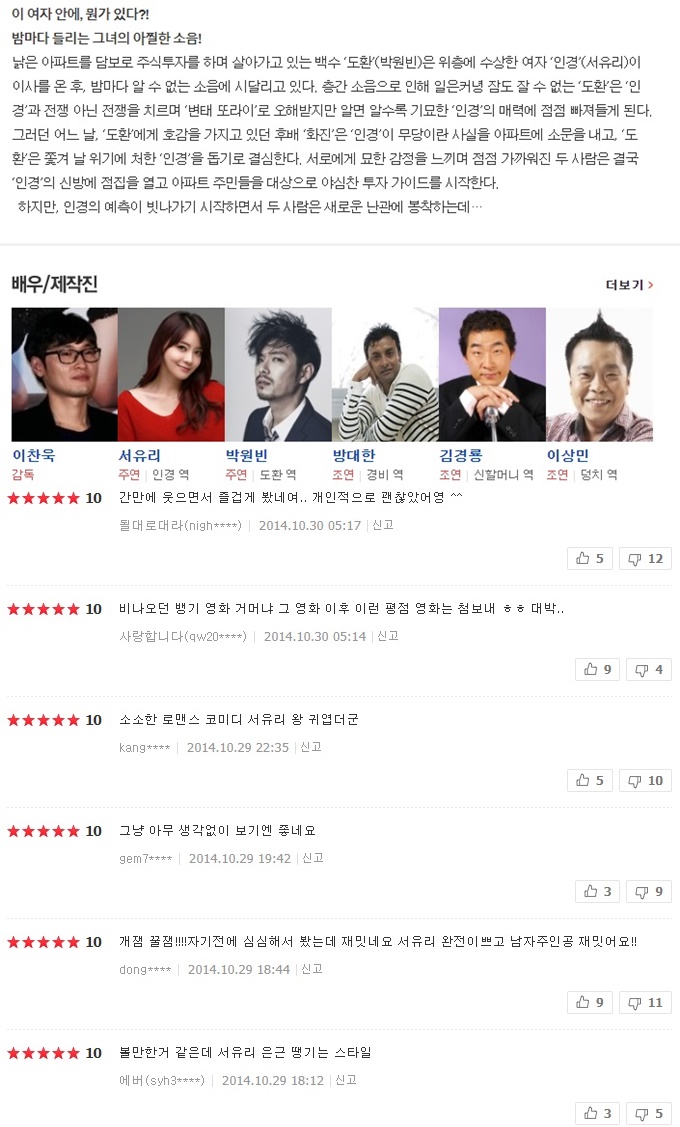680x1127 pixels.
Task: Like the review by 에버
Action: point(598,1113)
